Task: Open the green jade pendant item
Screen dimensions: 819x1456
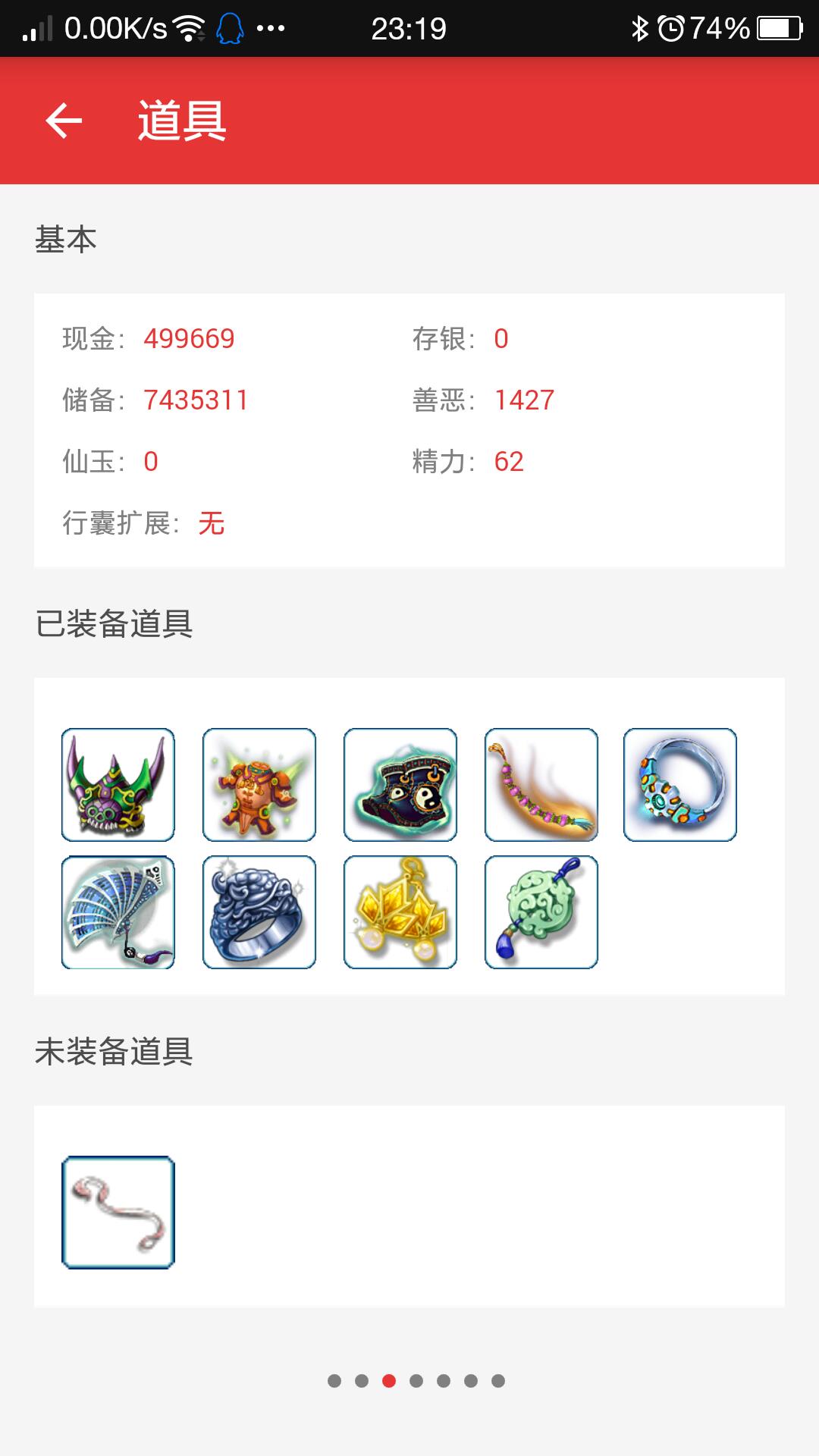Action: (x=541, y=912)
